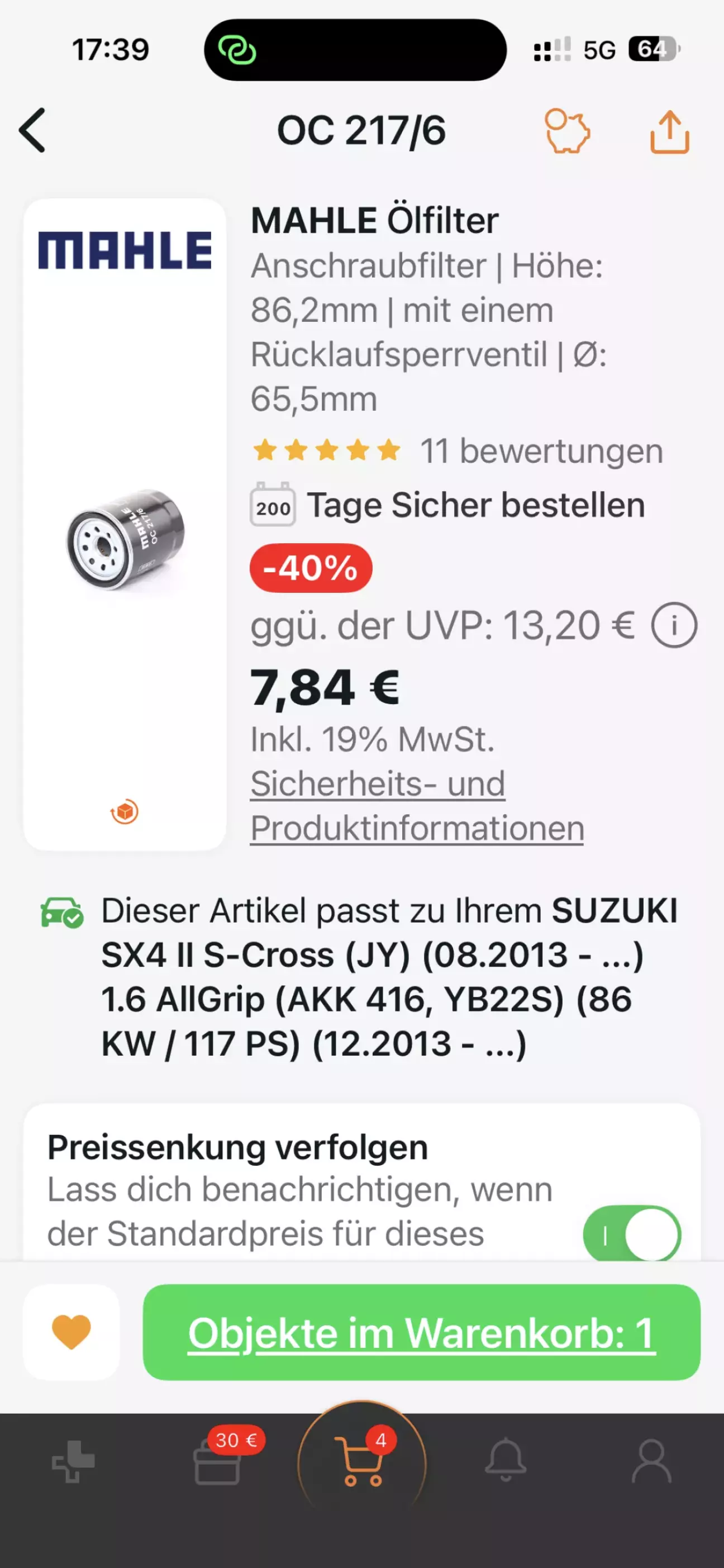
Task: Switch to the profile tab
Action: [x=651, y=1462]
